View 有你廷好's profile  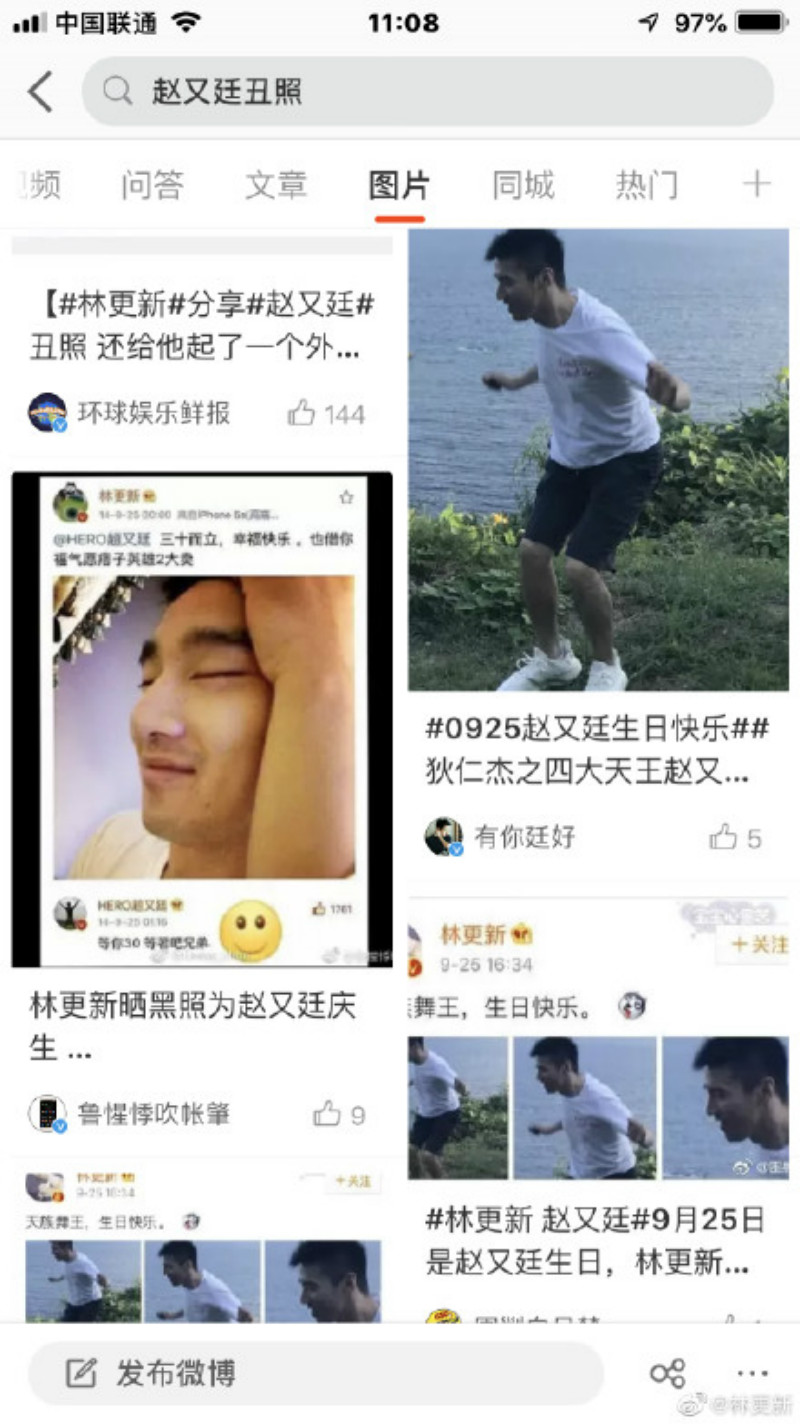(x=501, y=837)
